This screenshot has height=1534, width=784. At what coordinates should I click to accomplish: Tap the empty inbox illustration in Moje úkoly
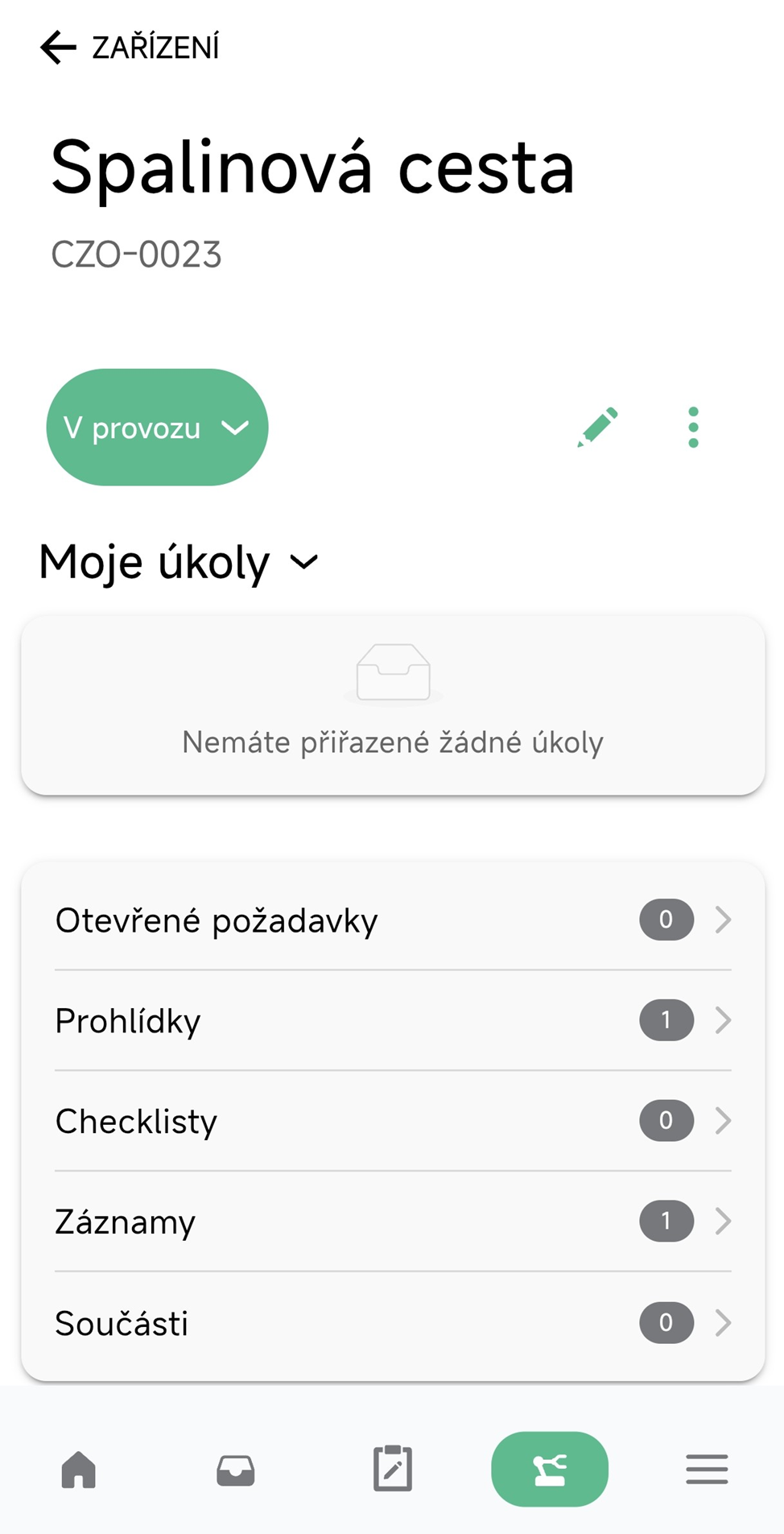392,675
